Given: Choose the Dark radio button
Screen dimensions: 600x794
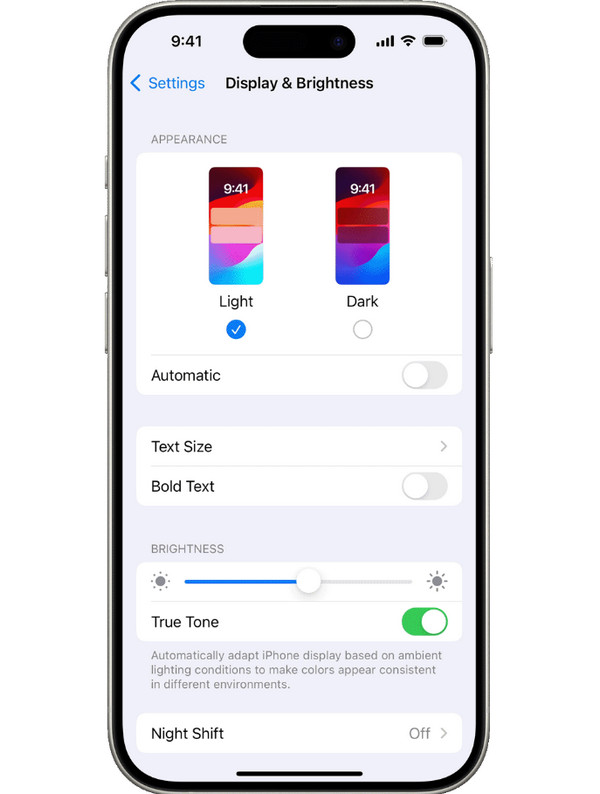Looking at the screenshot, I should (362, 329).
